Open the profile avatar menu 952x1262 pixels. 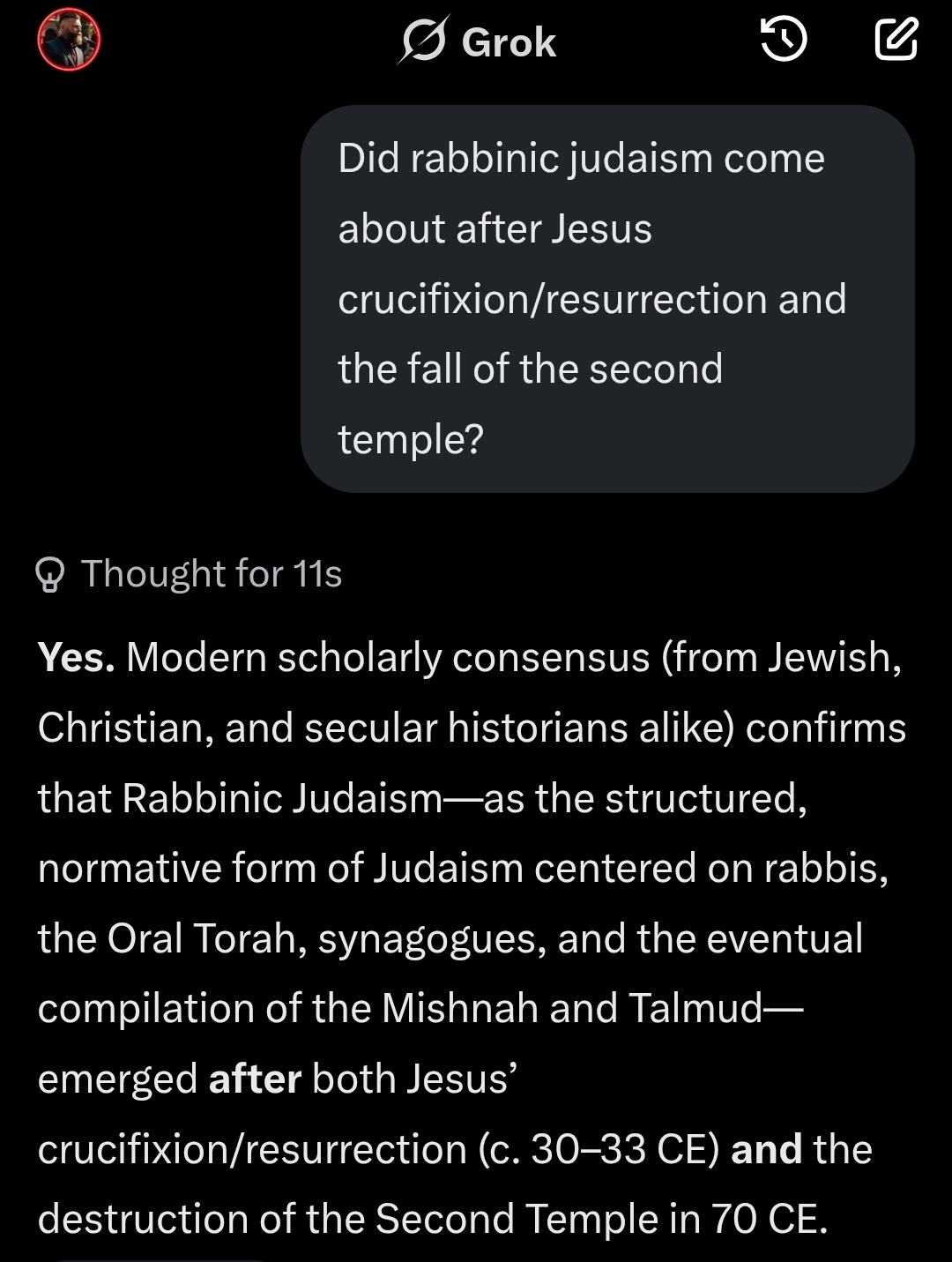point(69,40)
